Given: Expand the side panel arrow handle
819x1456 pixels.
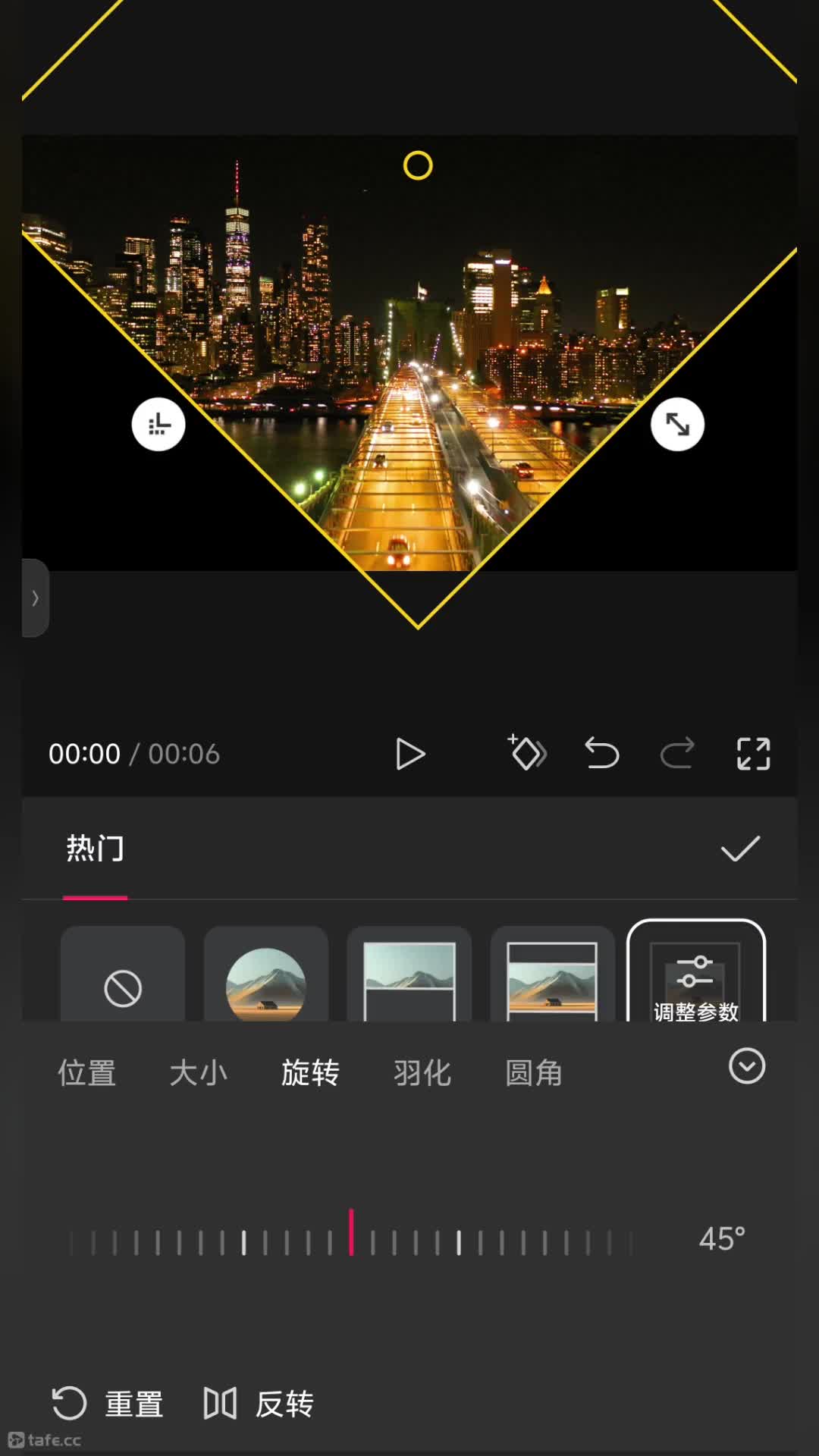Looking at the screenshot, I should point(35,598).
